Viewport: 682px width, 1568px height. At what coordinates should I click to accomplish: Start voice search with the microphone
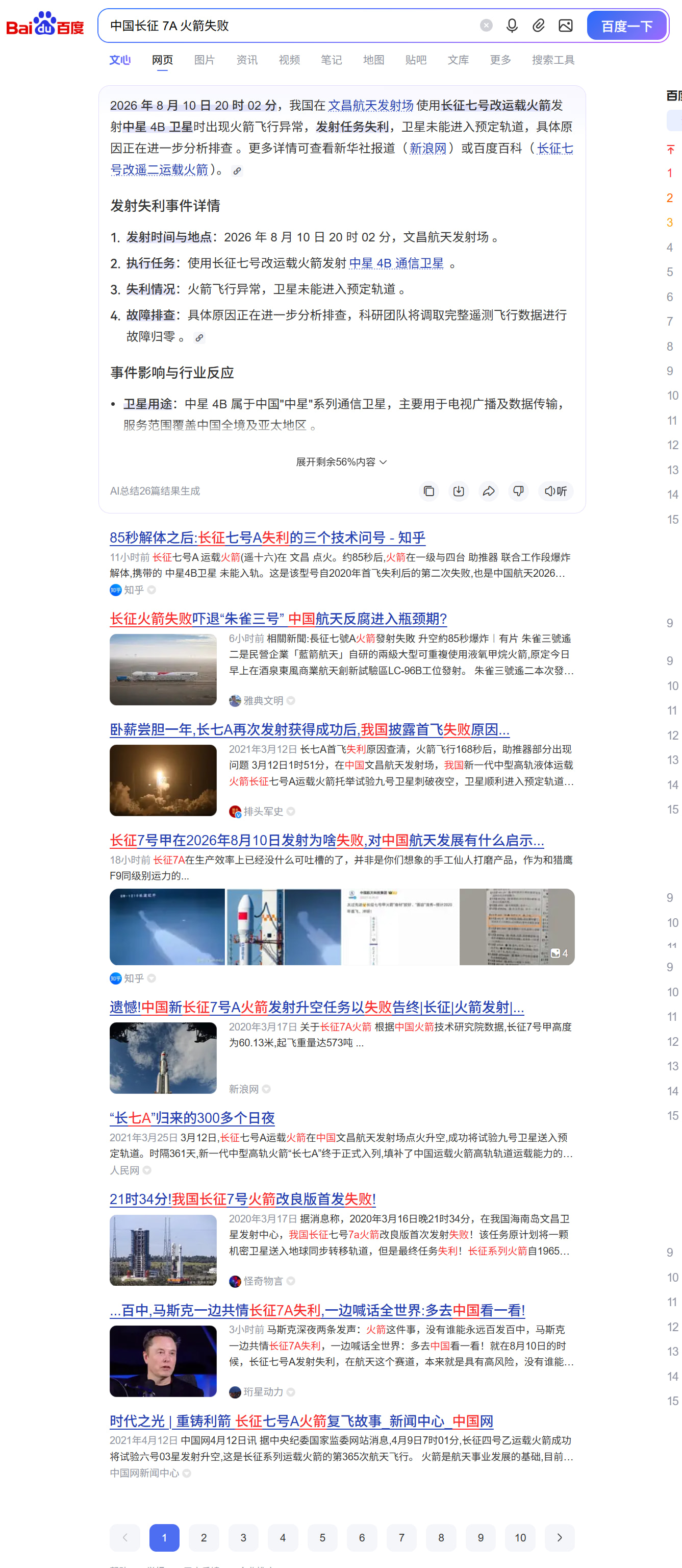coord(512,26)
